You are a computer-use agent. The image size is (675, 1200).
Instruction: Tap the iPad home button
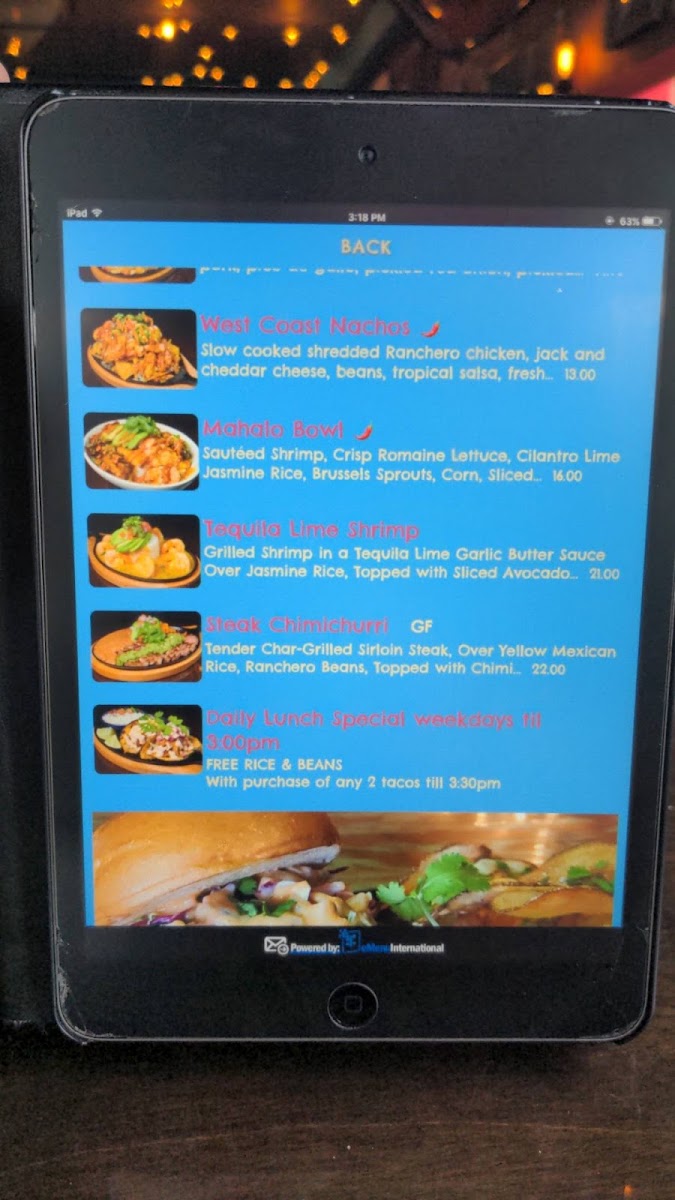(352, 1001)
